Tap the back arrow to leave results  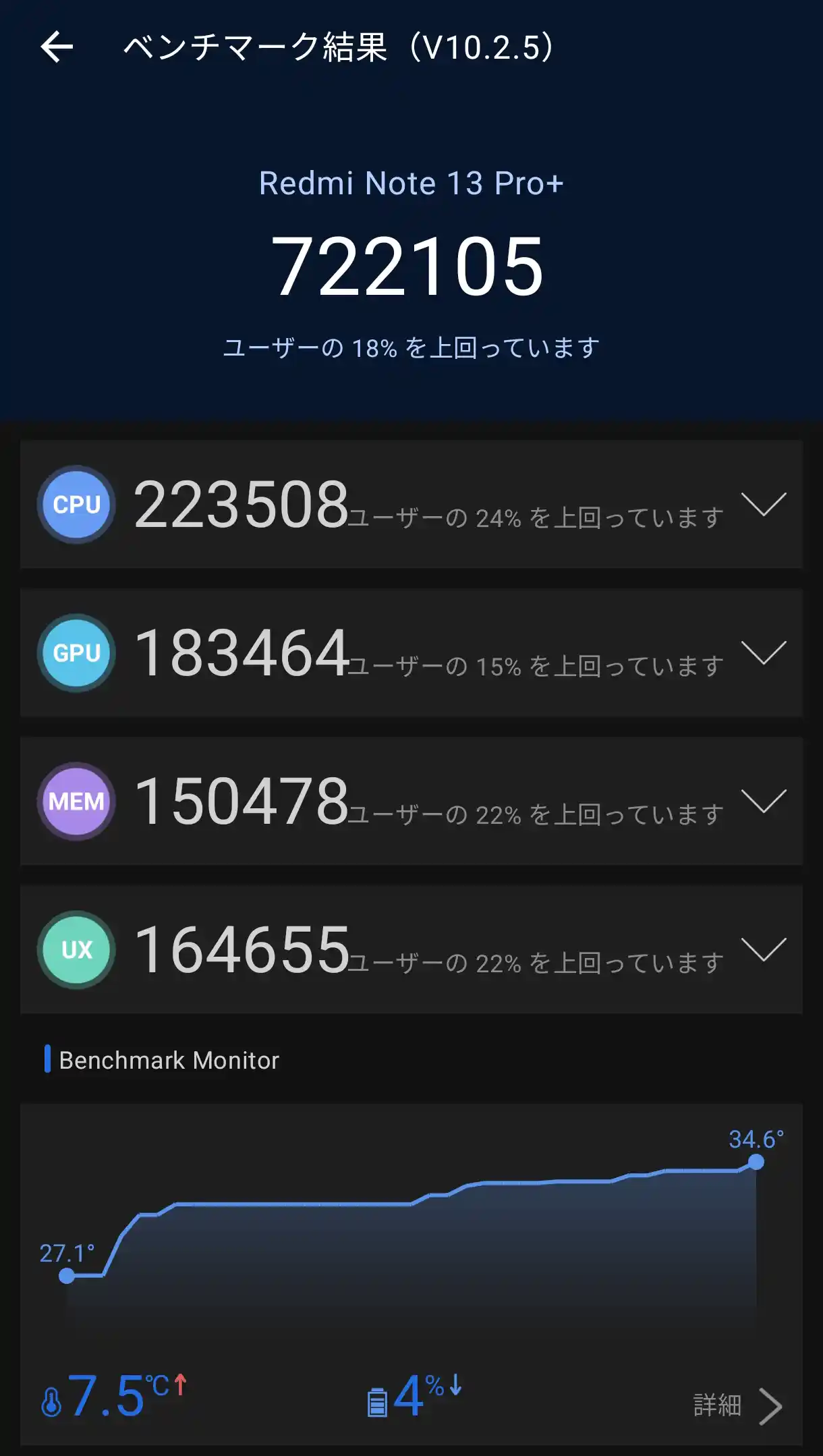point(57,46)
